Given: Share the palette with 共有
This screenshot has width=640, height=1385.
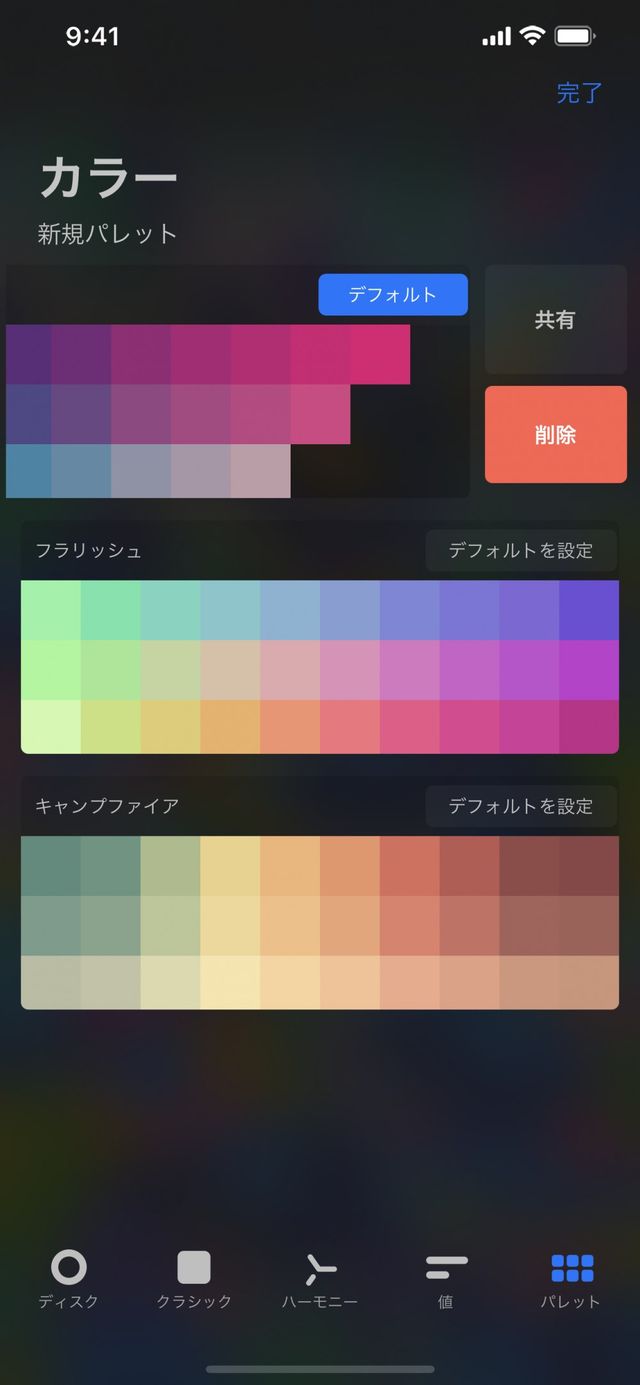Looking at the screenshot, I should [555, 320].
